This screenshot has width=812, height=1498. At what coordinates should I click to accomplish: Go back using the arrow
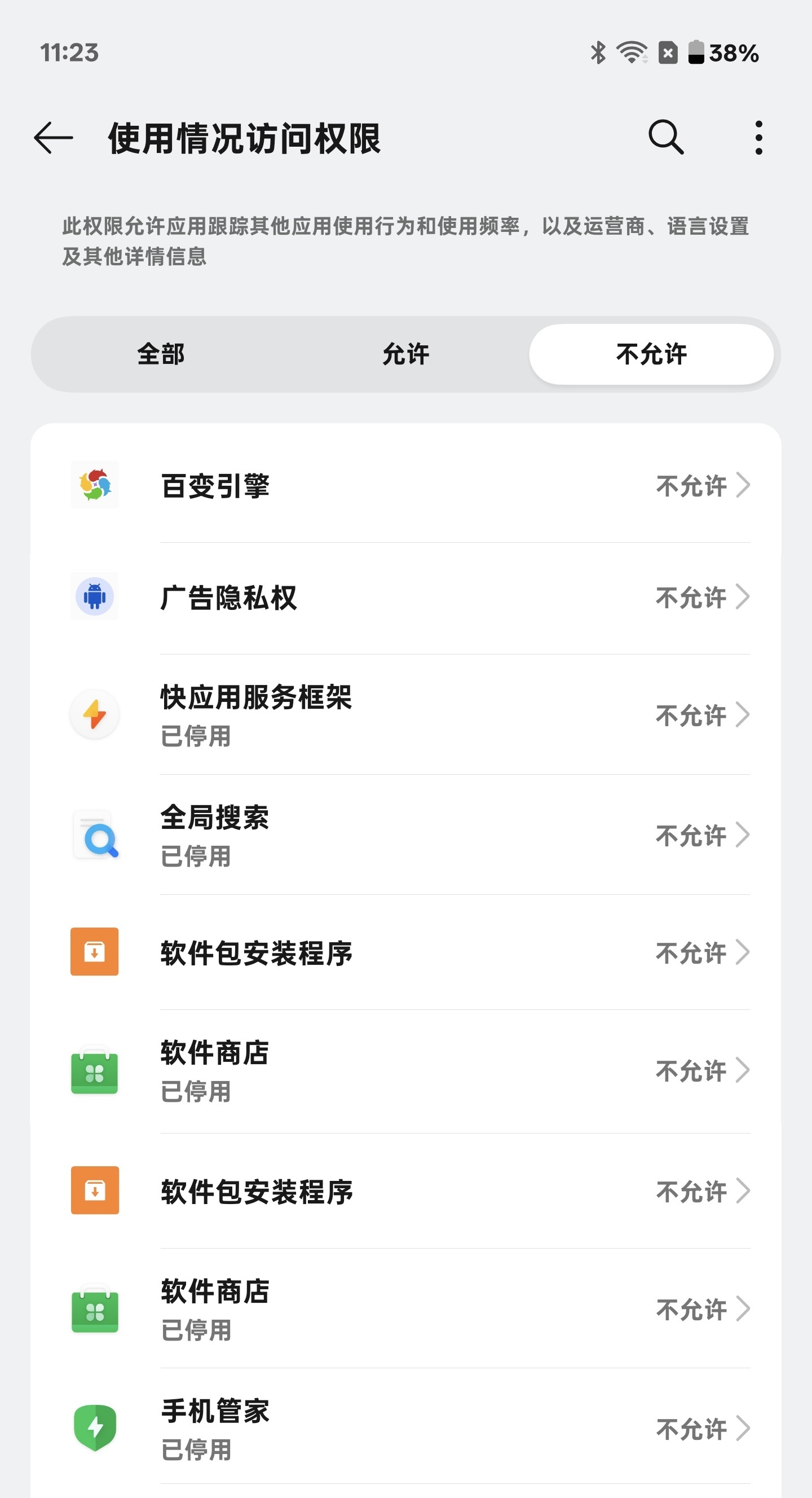coord(54,138)
